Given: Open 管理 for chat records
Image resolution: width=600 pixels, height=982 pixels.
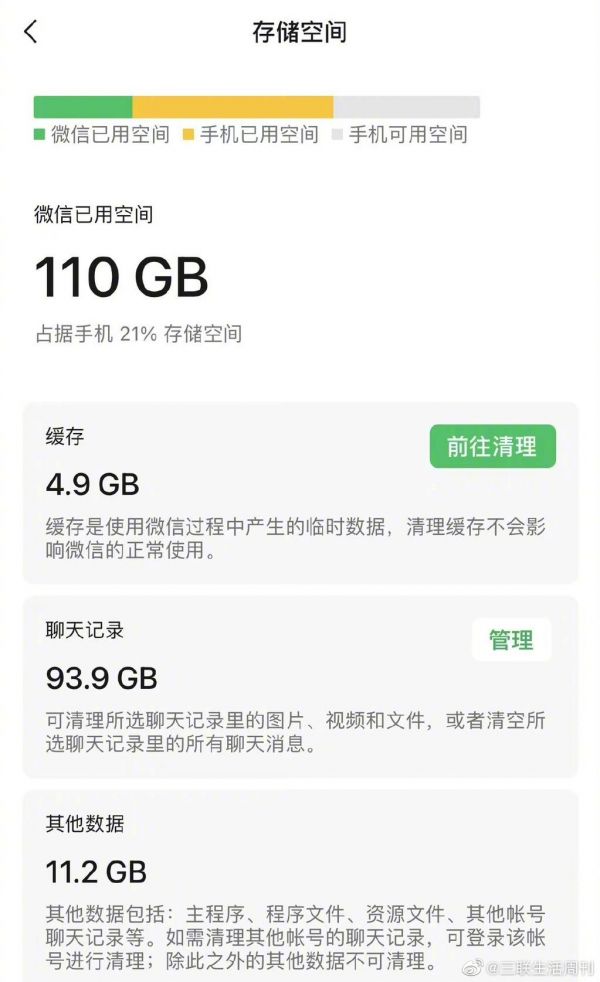Looking at the screenshot, I should (511, 640).
